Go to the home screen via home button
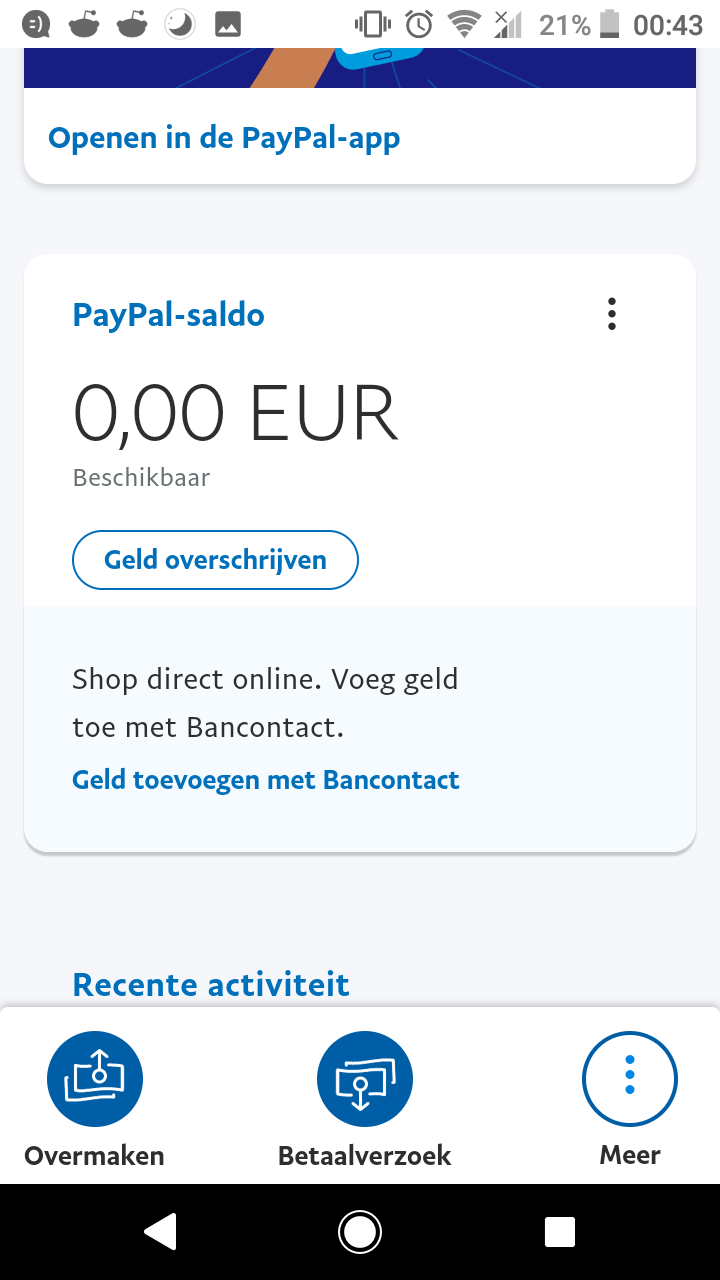Image resolution: width=720 pixels, height=1280 pixels. tap(360, 1232)
